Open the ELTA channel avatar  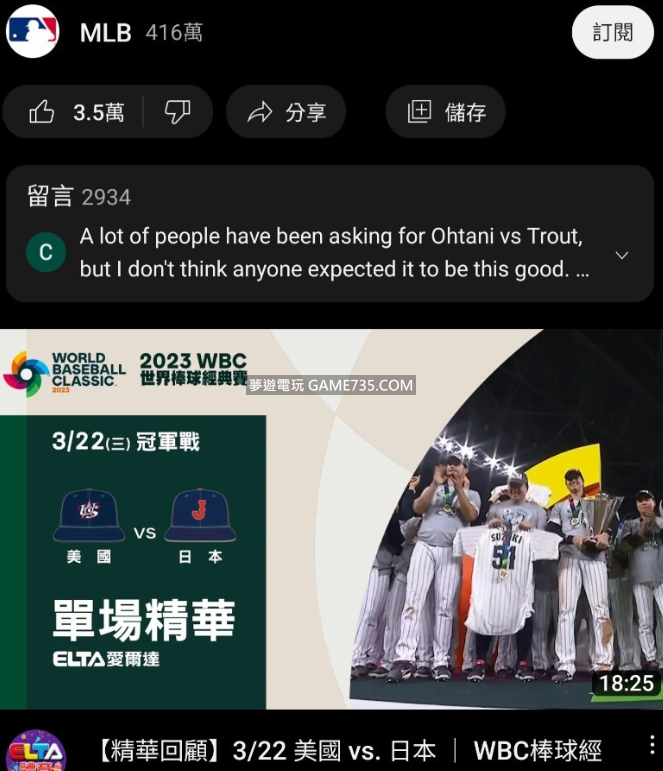pos(36,751)
